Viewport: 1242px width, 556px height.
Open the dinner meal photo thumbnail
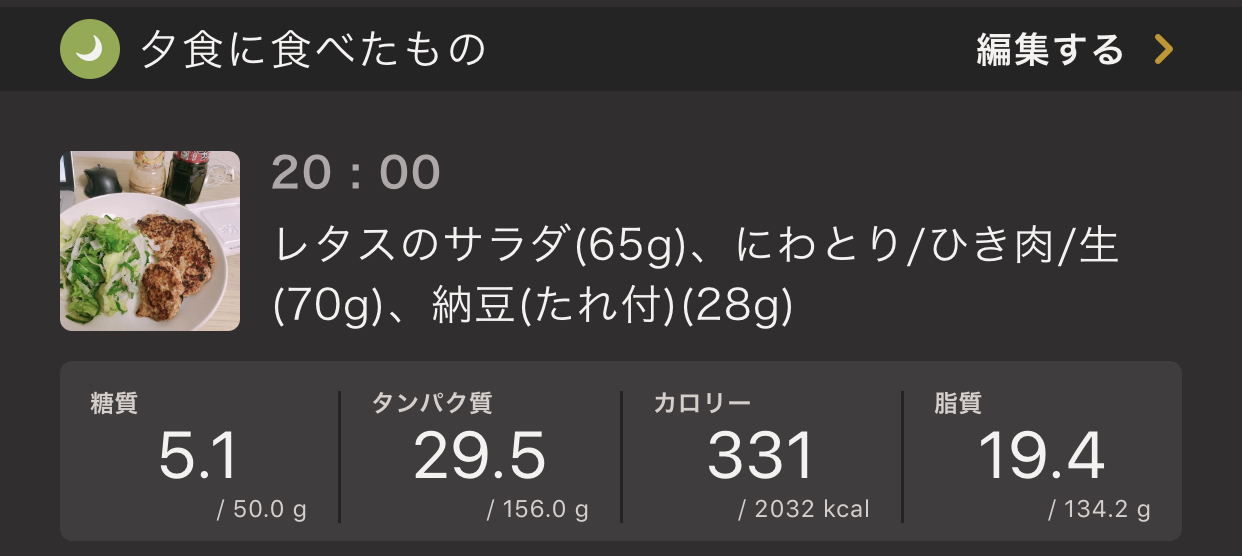pyautogui.click(x=150, y=241)
